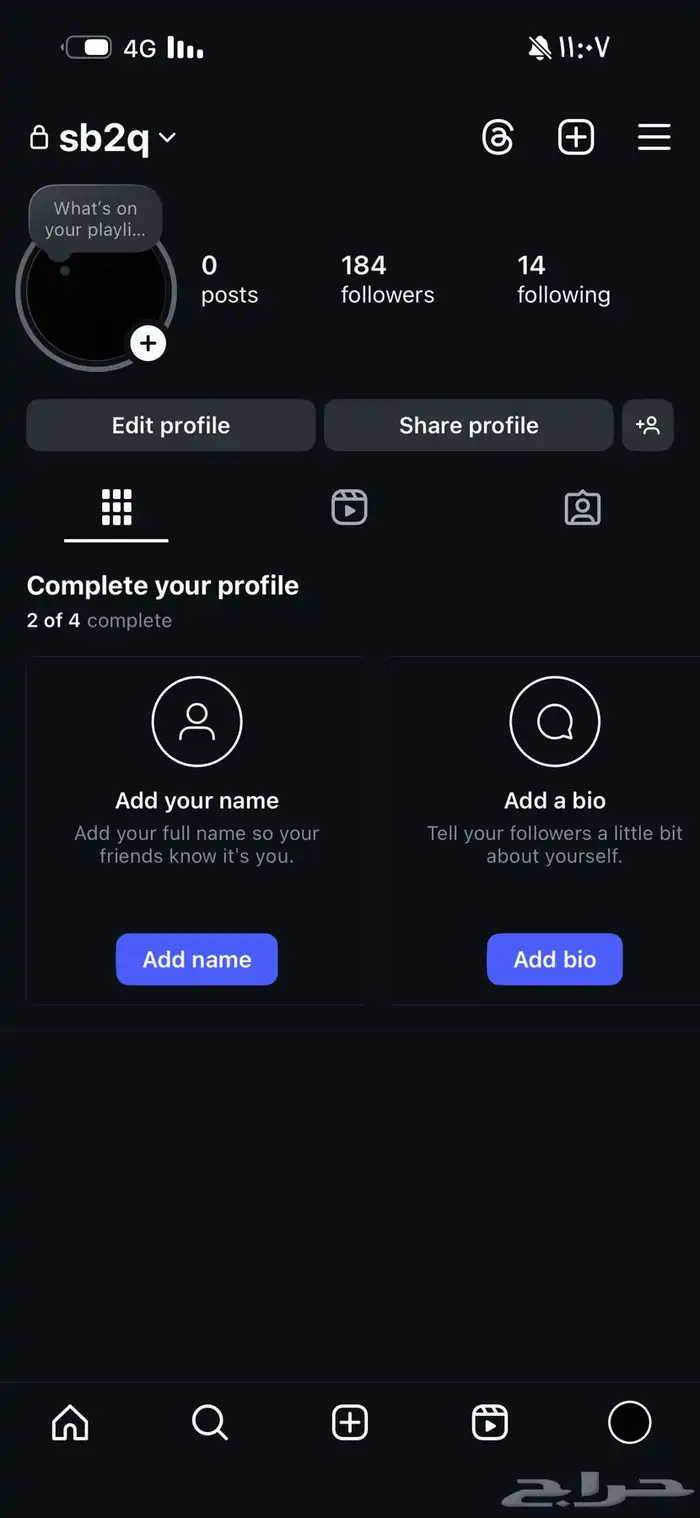Open new post from bottom navigation
This screenshot has height=1518, width=700.
[x=350, y=1422]
